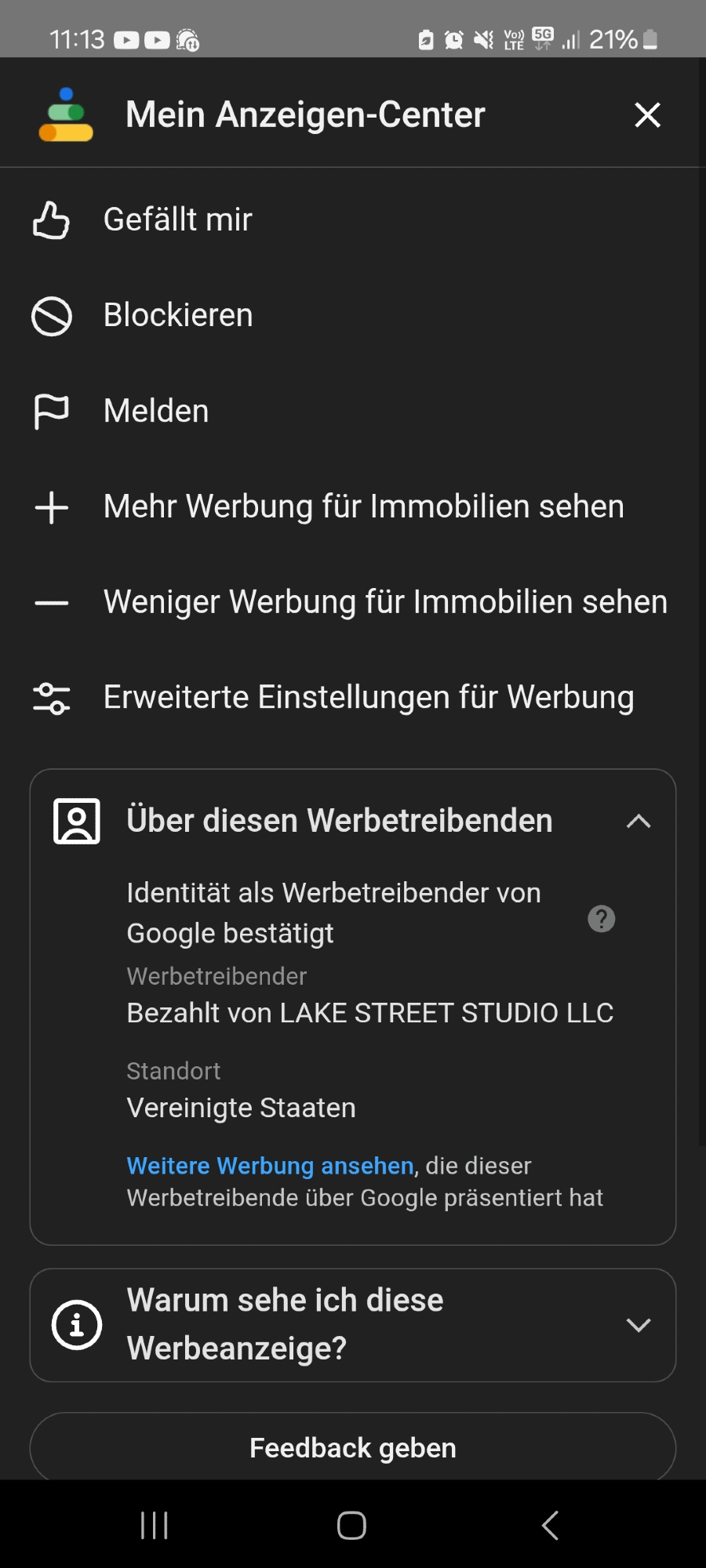Report the ad via Melden

pos(156,412)
